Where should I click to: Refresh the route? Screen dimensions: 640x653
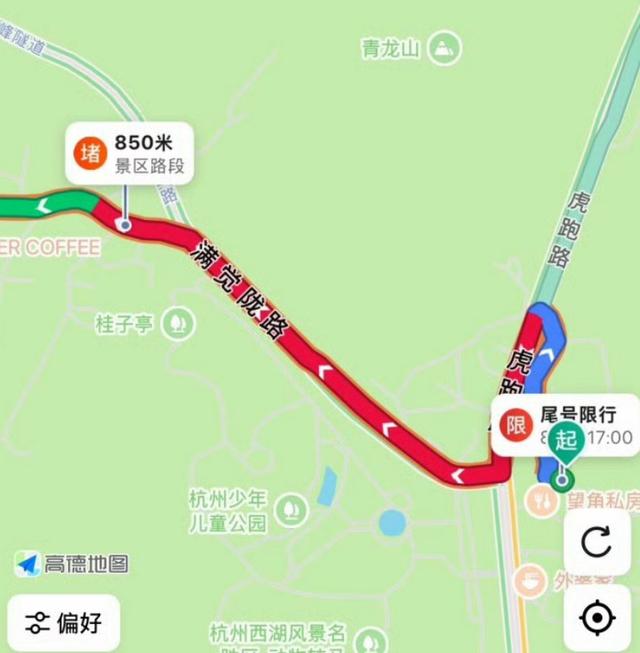click(x=597, y=543)
